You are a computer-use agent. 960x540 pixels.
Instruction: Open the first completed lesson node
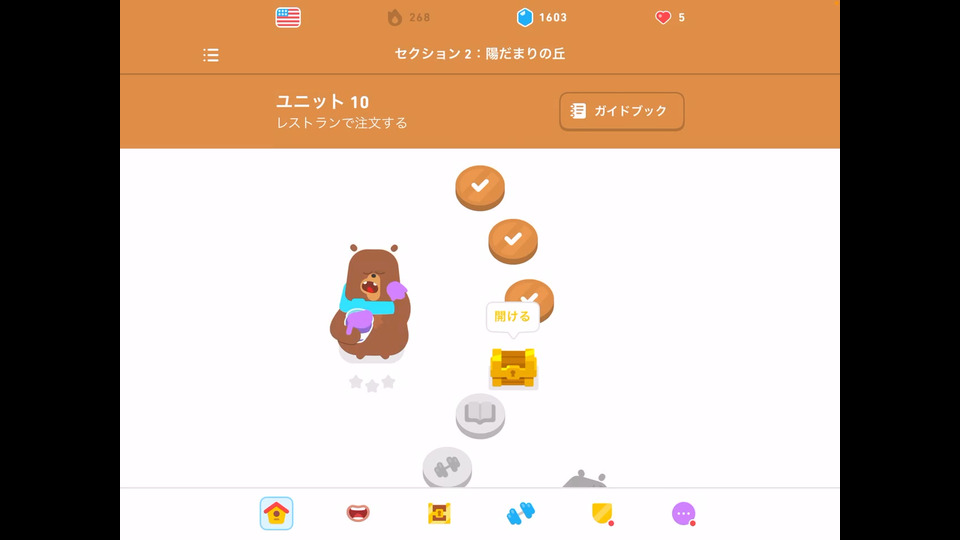point(480,187)
